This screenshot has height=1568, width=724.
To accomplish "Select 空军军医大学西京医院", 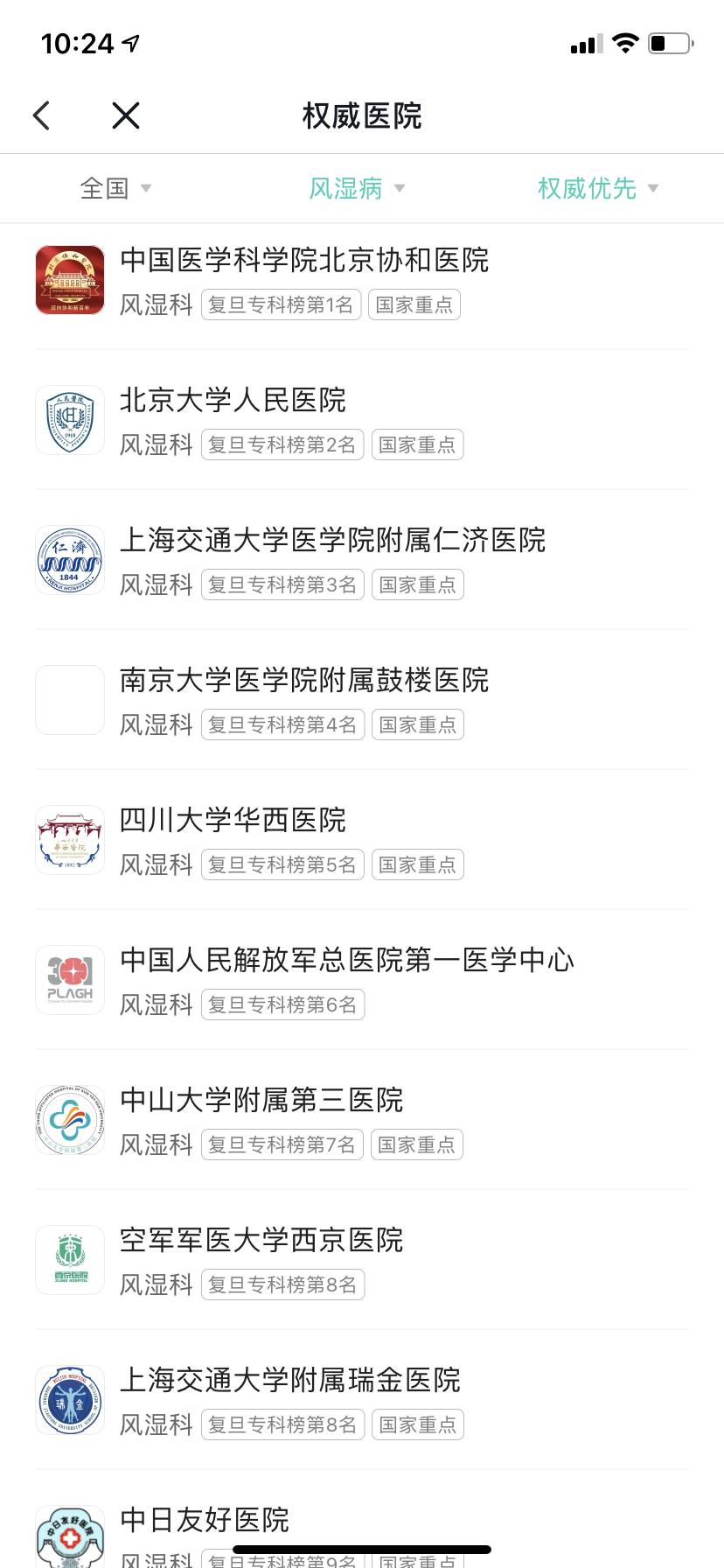I will (x=261, y=1240).
